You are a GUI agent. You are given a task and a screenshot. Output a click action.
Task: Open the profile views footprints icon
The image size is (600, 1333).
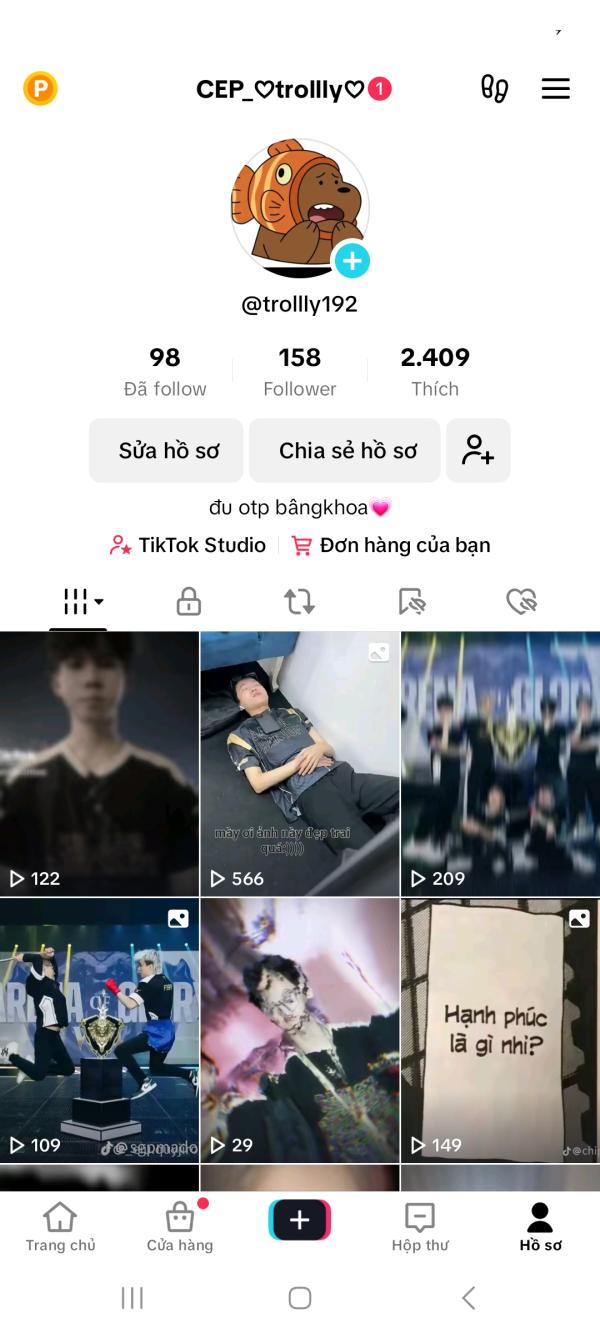(494, 89)
